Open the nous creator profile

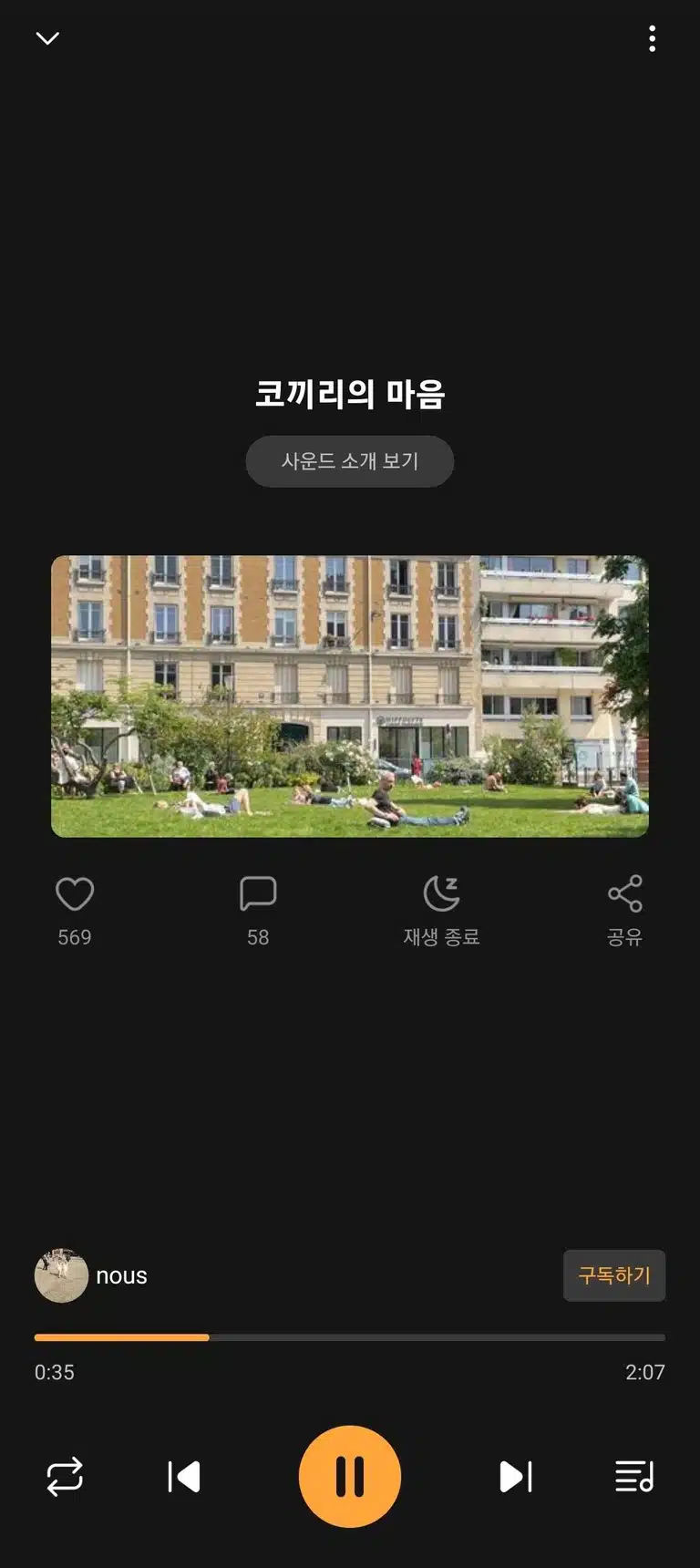click(x=91, y=1275)
